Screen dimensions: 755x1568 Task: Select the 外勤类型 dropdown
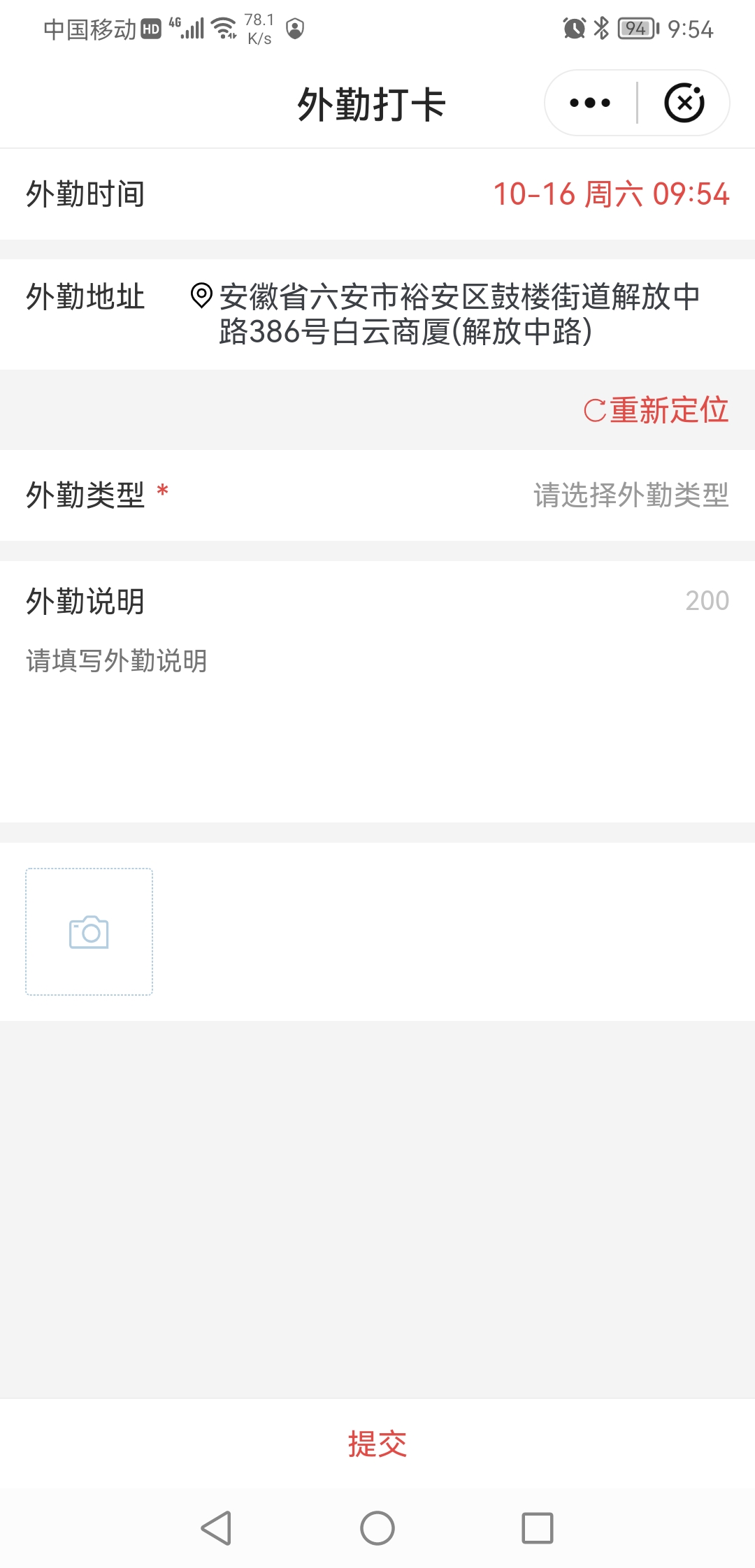377,495
